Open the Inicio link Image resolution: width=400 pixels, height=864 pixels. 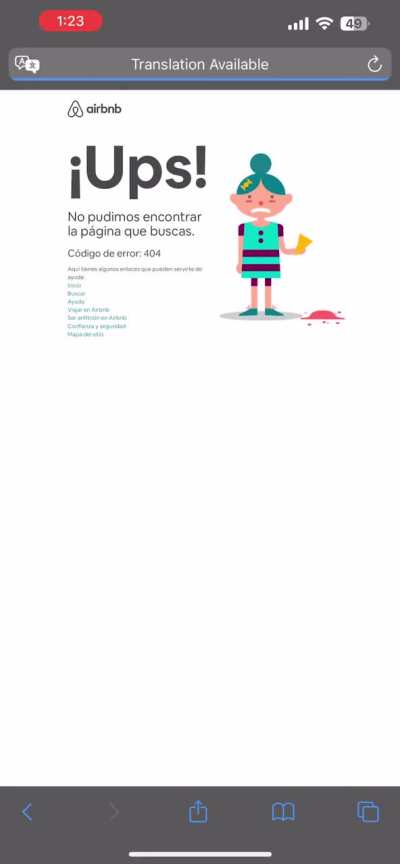point(74,285)
